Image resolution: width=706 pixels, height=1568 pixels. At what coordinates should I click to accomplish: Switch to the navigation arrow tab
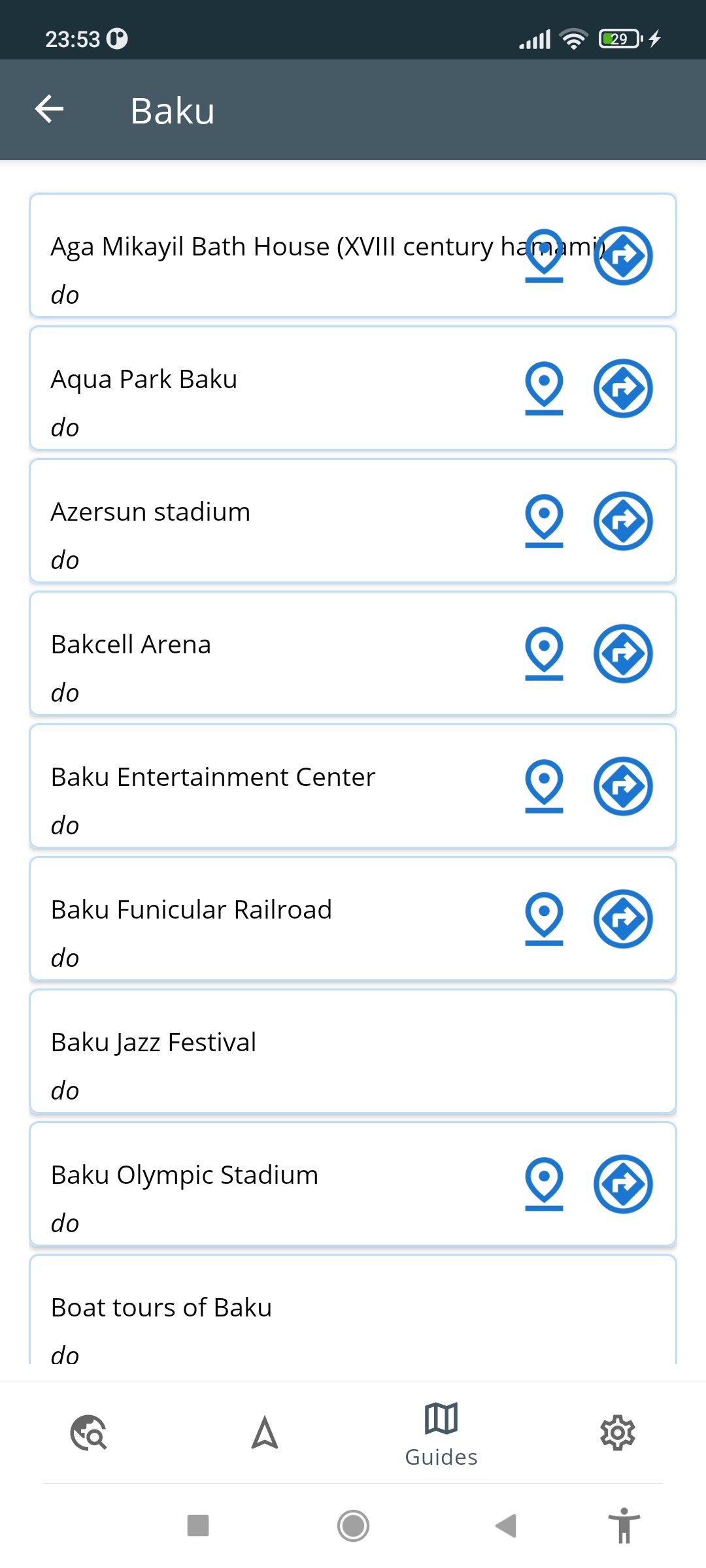pos(265,1433)
